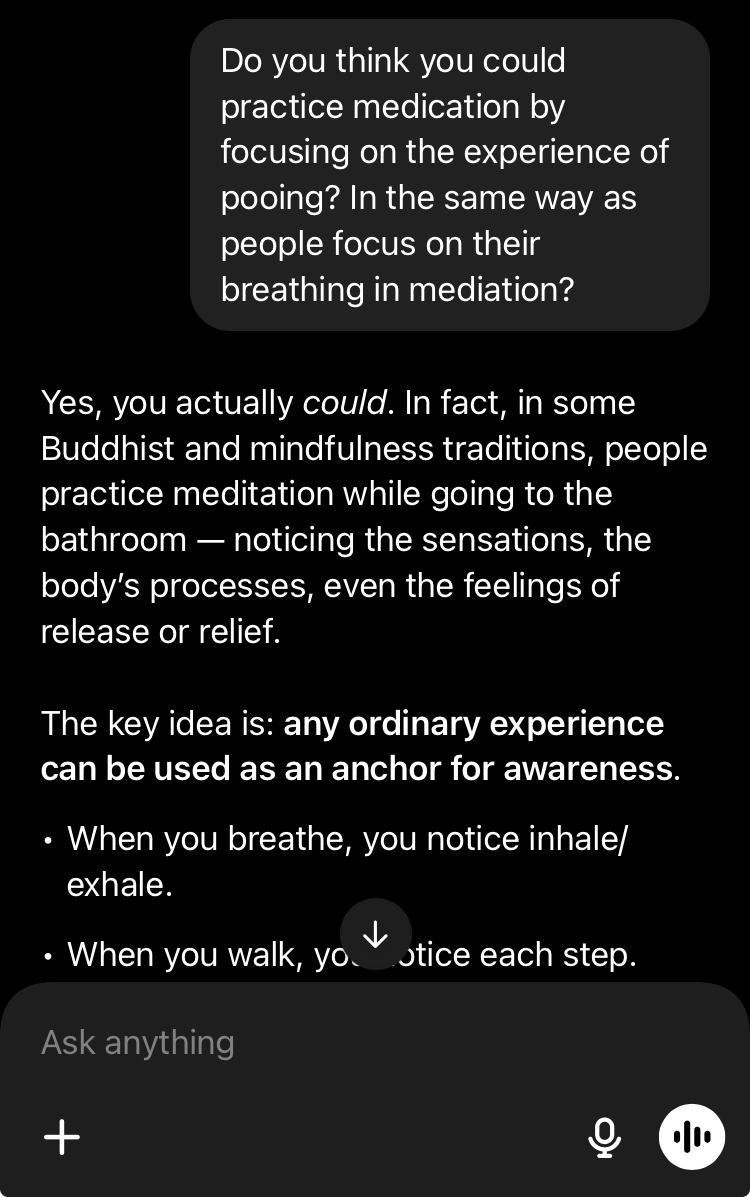Start dictation with the microphone icon
The width and height of the screenshot is (750, 1197).
(604, 1137)
